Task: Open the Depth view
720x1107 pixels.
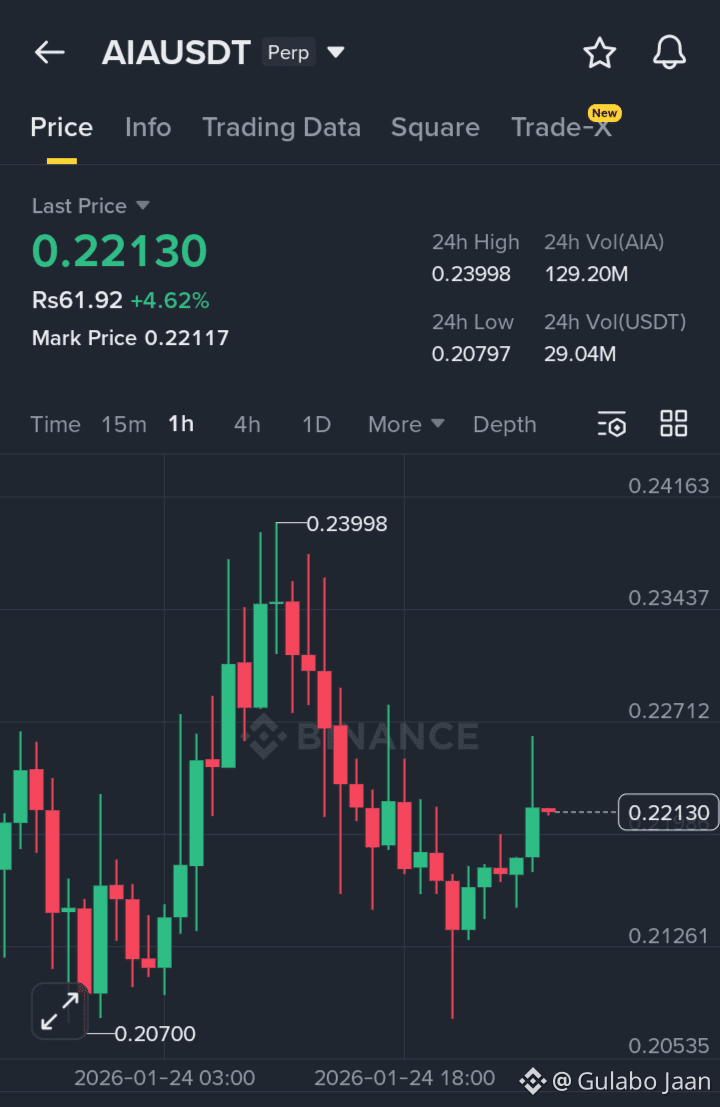Action: pos(504,424)
